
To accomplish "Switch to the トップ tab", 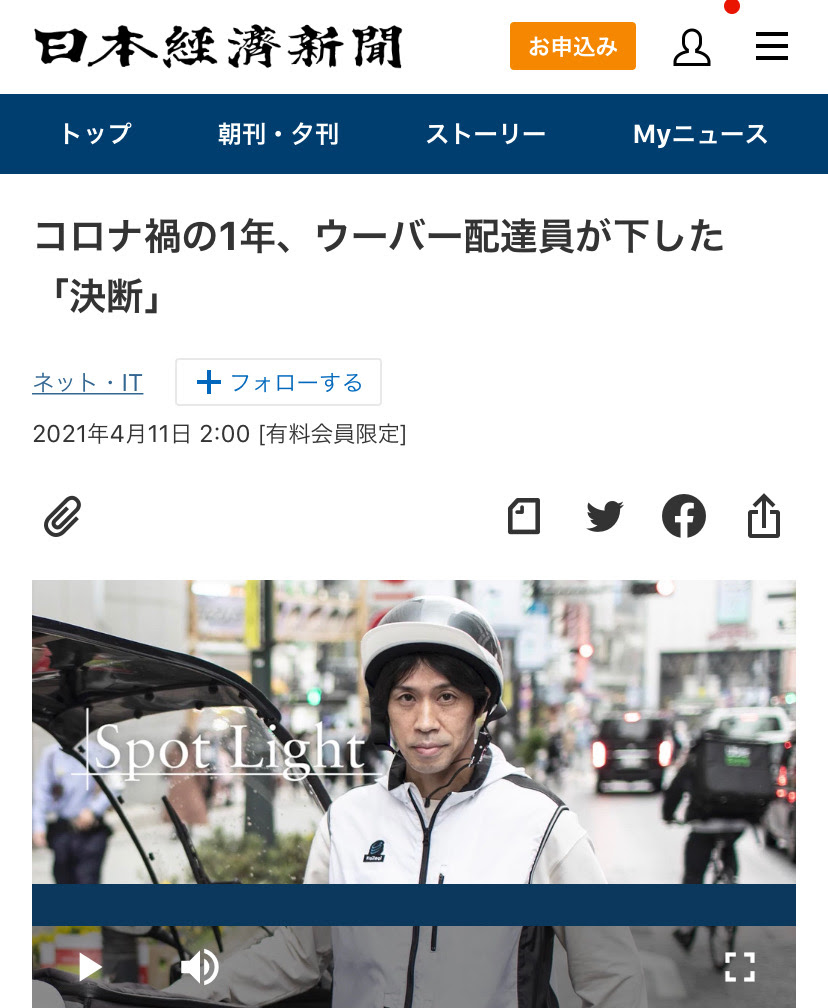I will (x=95, y=134).
